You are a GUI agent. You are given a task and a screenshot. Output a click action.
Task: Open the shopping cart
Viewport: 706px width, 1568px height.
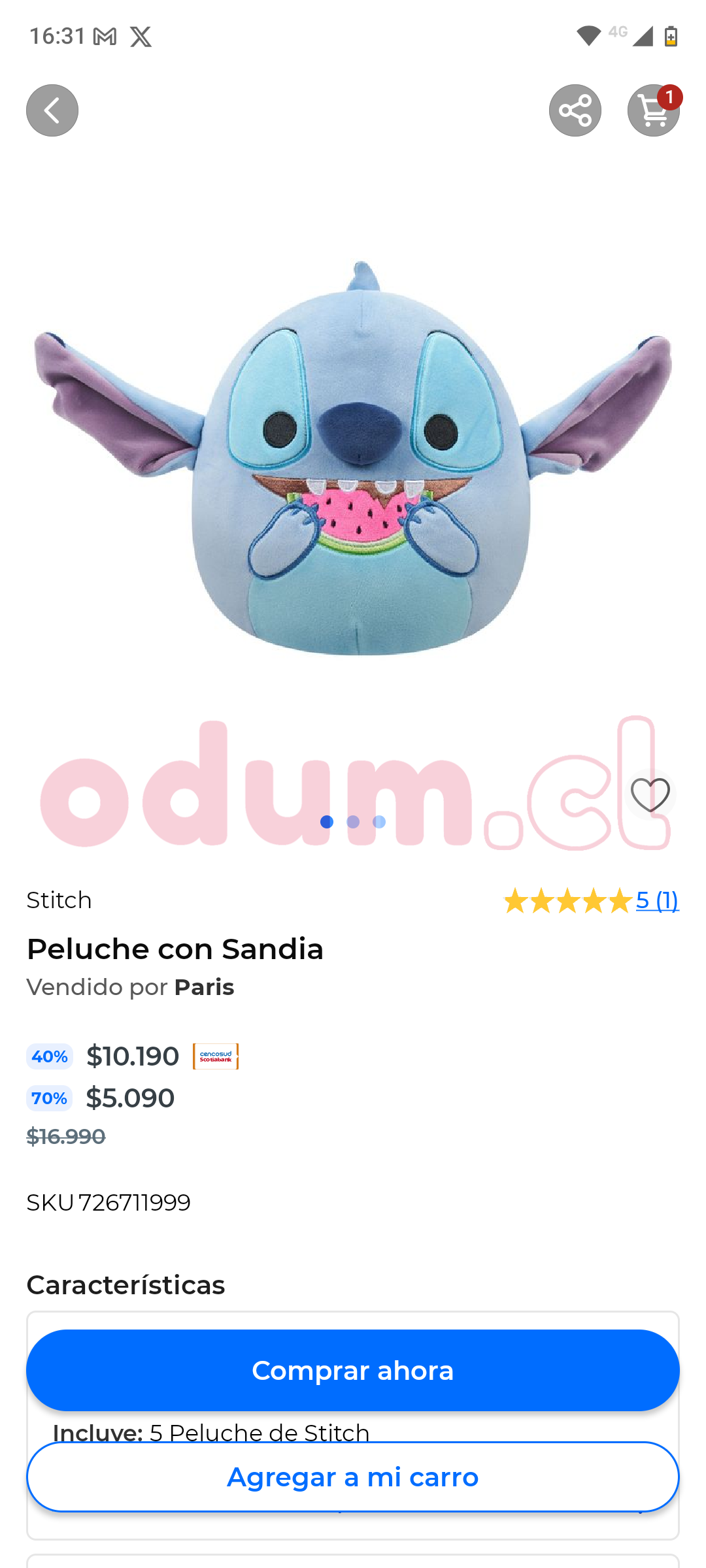653,110
